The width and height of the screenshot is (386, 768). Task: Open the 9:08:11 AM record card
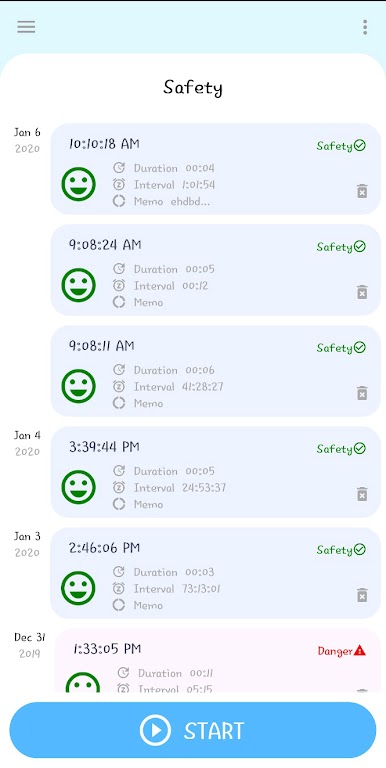point(216,371)
